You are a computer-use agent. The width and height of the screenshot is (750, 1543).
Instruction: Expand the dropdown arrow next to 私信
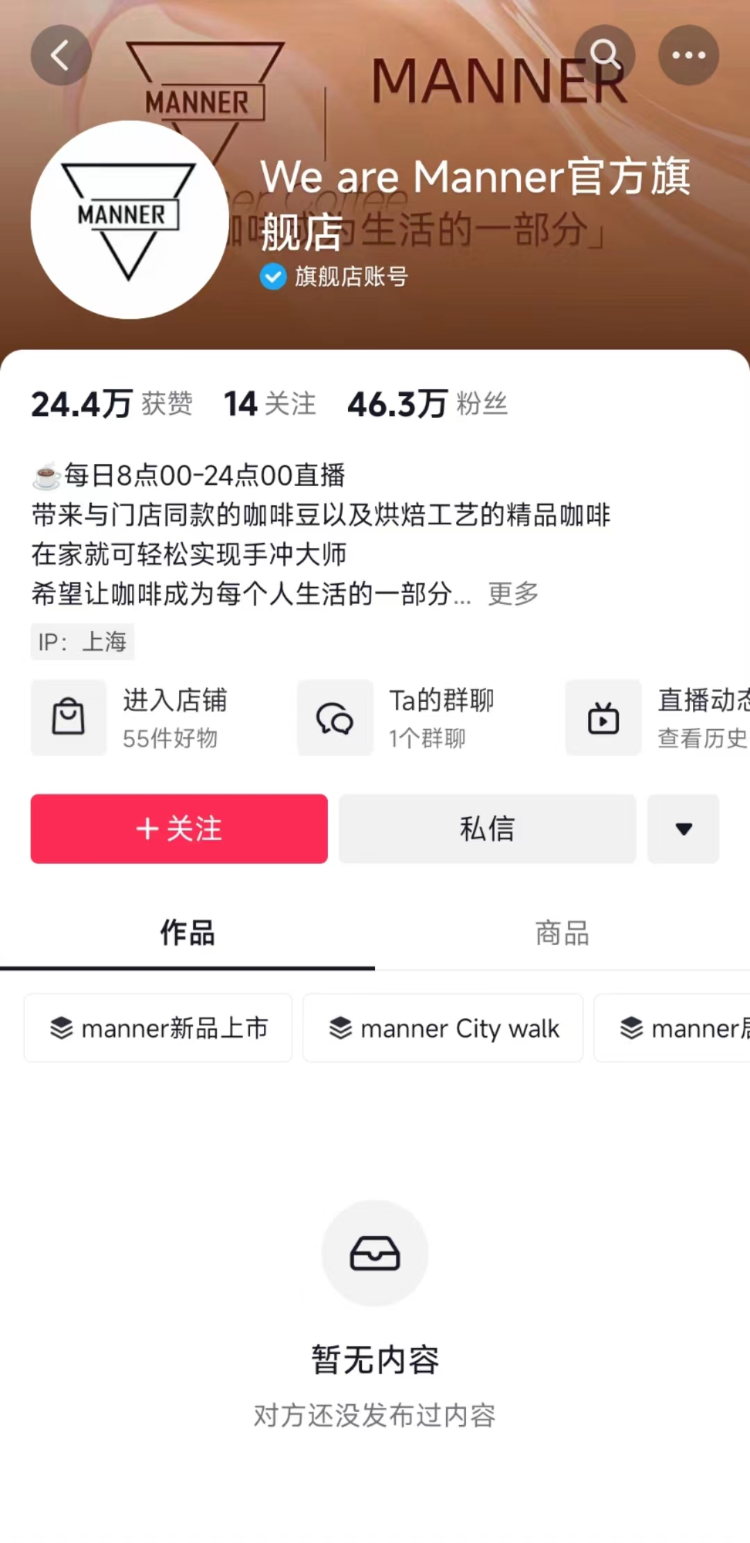click(x=683, y=829)
